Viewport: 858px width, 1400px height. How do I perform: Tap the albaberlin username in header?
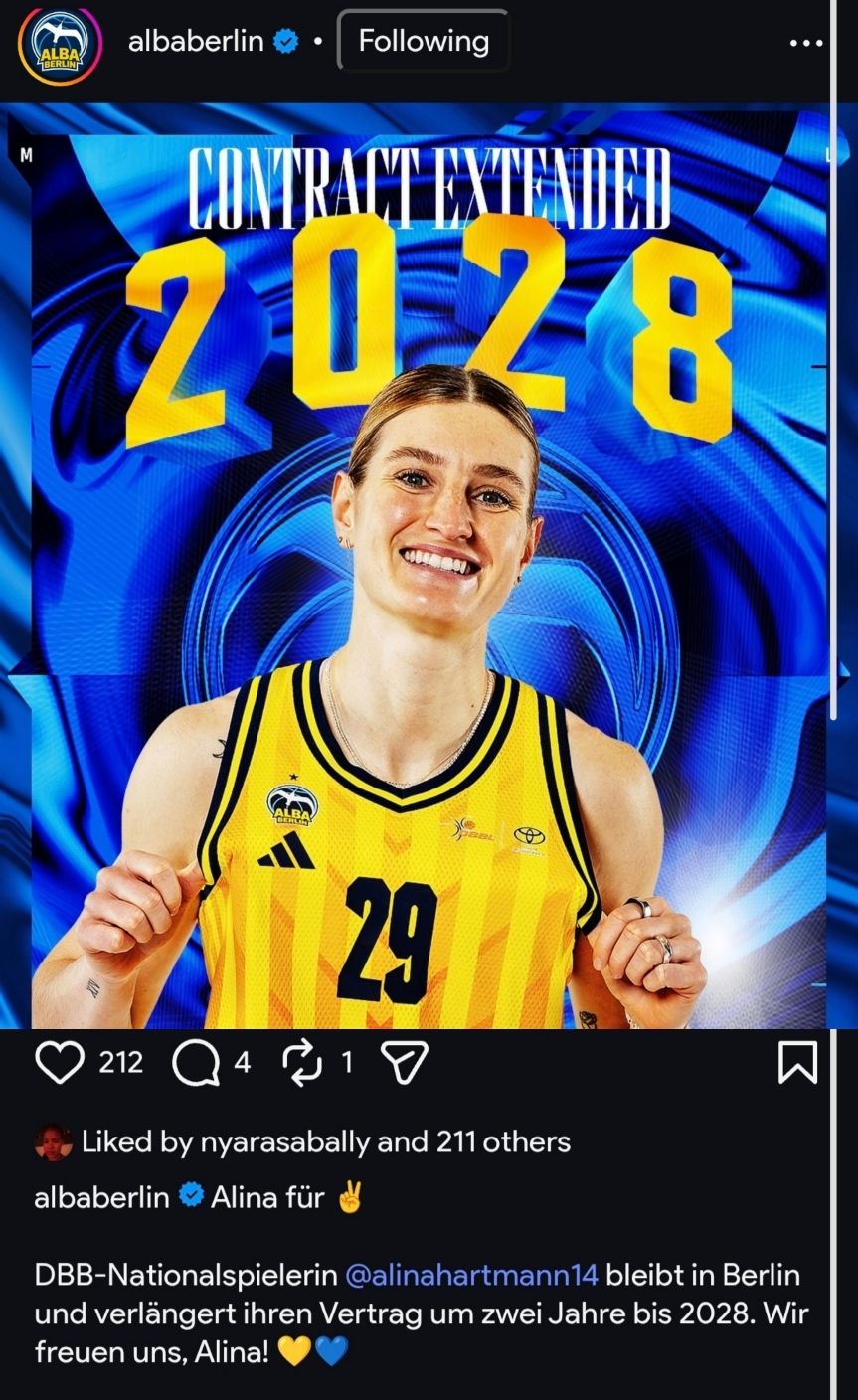(x=196, y=42)
